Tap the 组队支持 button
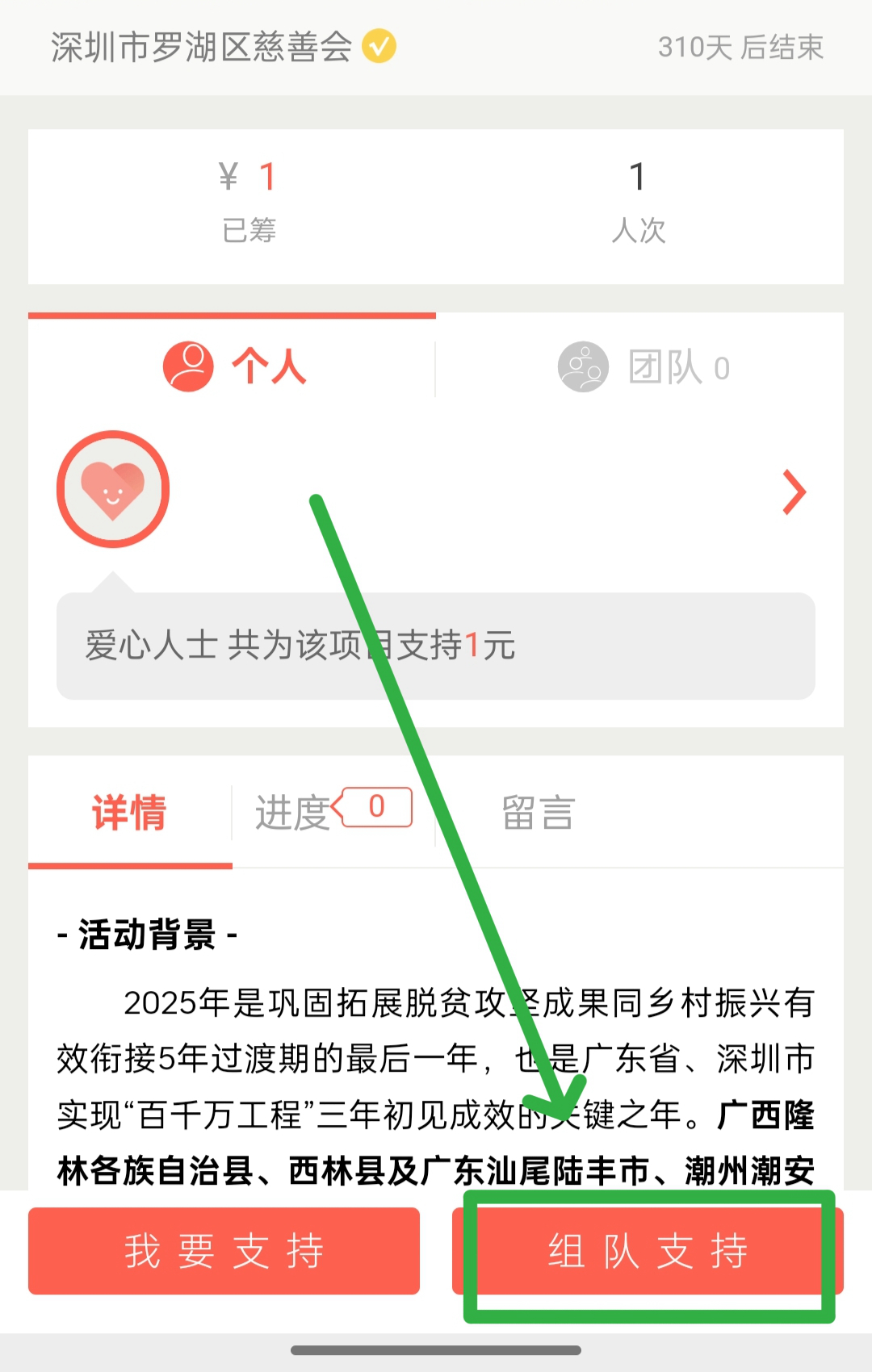The image size is (872, 1372). [648, 1251]
